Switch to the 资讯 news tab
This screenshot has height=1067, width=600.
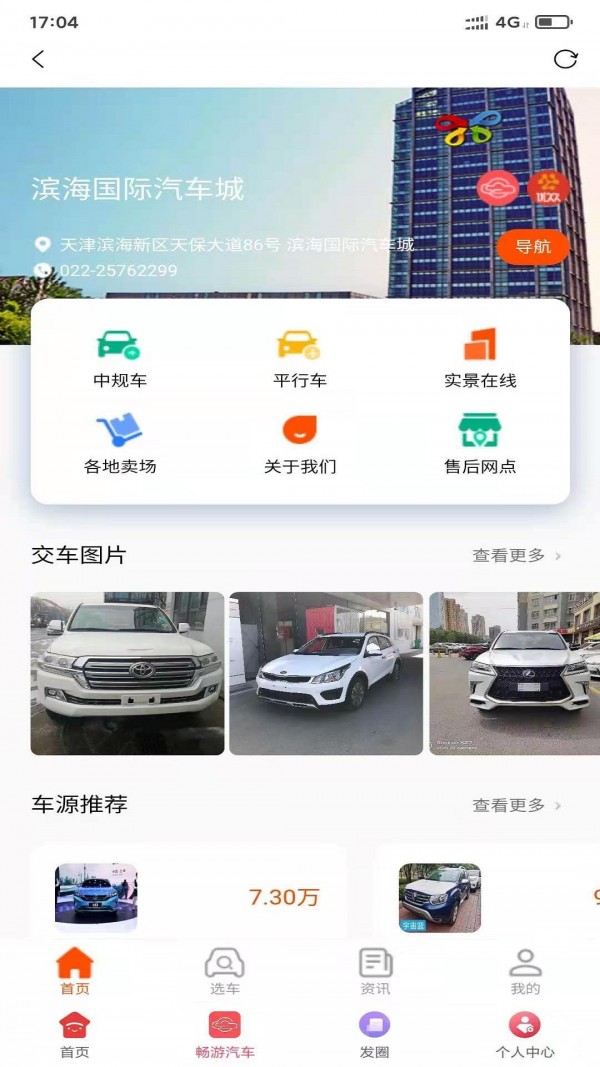pyautogui.click(x=375, y=972)
